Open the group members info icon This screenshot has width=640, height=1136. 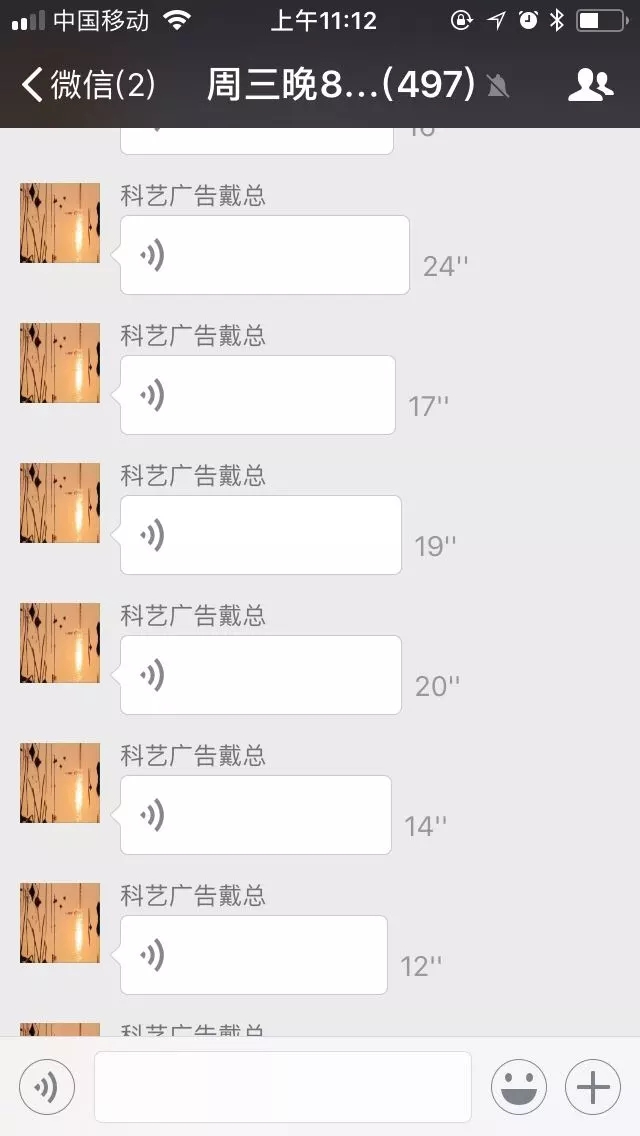pyautogui.click(x=590, y=86)
